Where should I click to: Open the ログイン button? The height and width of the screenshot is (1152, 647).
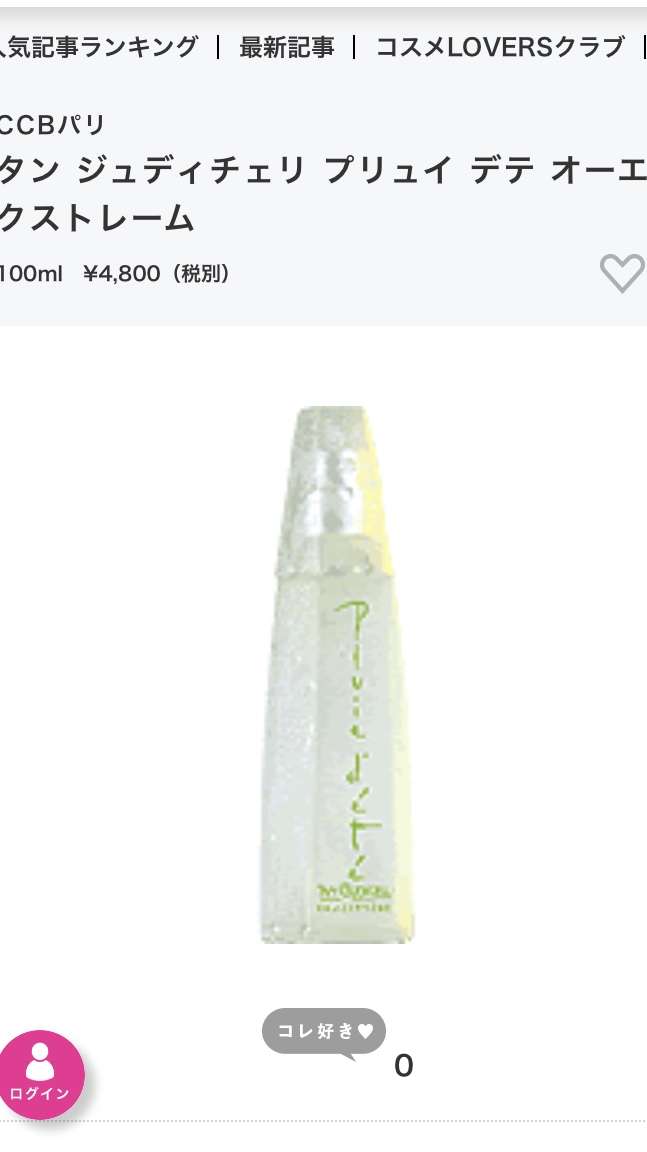tap(41, 1074)
